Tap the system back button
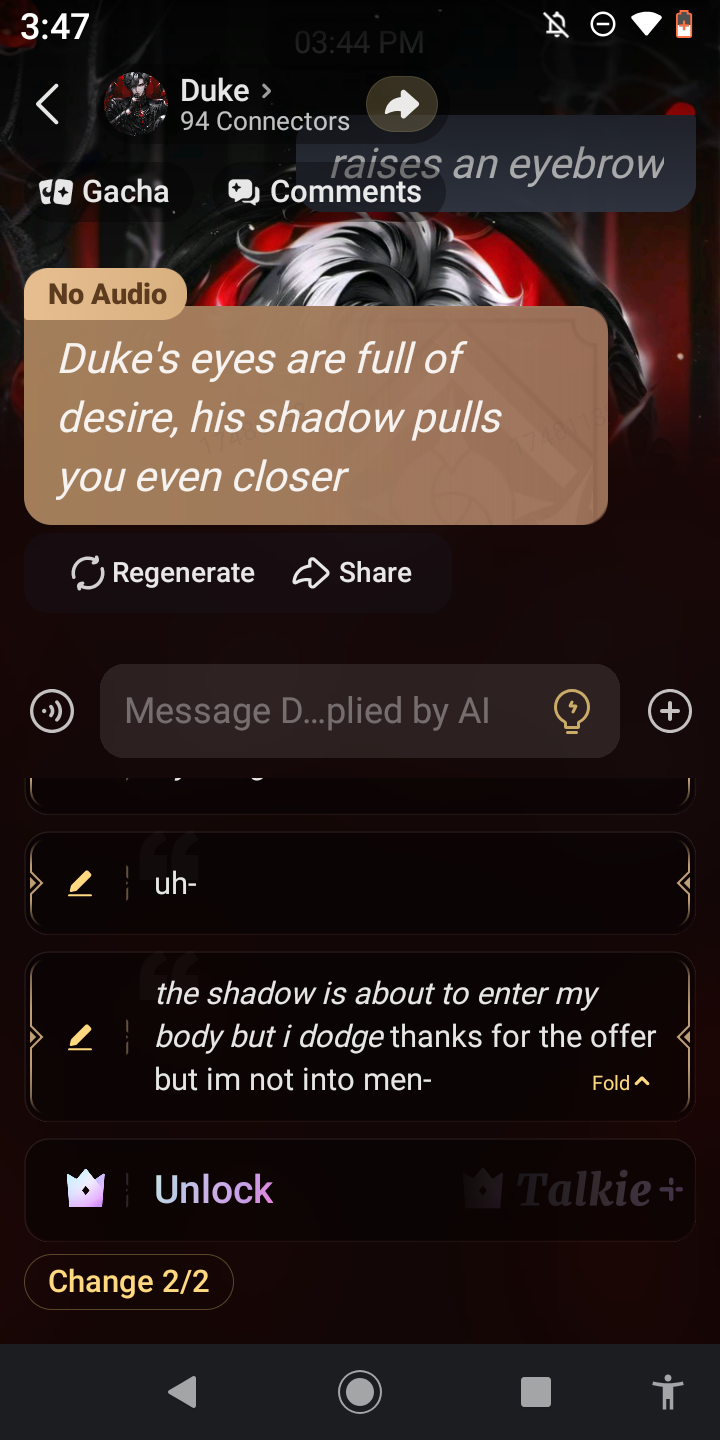 (x=182, y=1391)
